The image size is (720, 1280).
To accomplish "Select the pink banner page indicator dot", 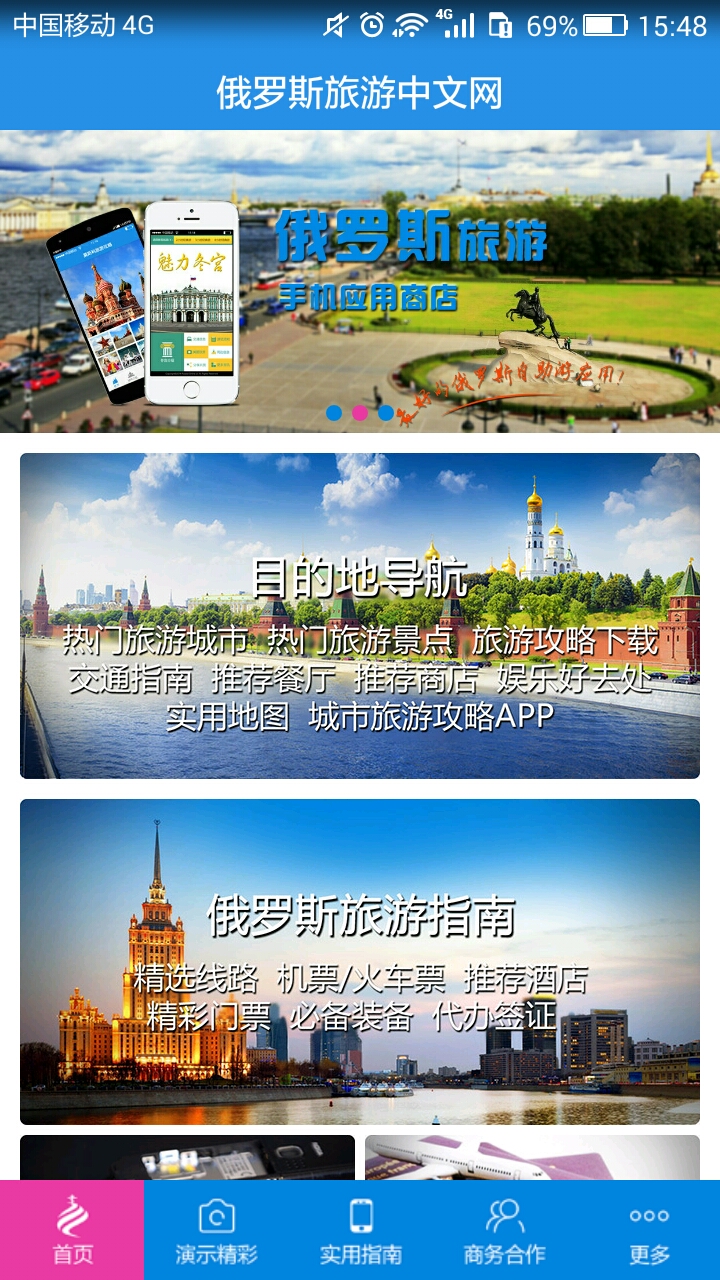I will pyautogui.click(x=360, y=412).
